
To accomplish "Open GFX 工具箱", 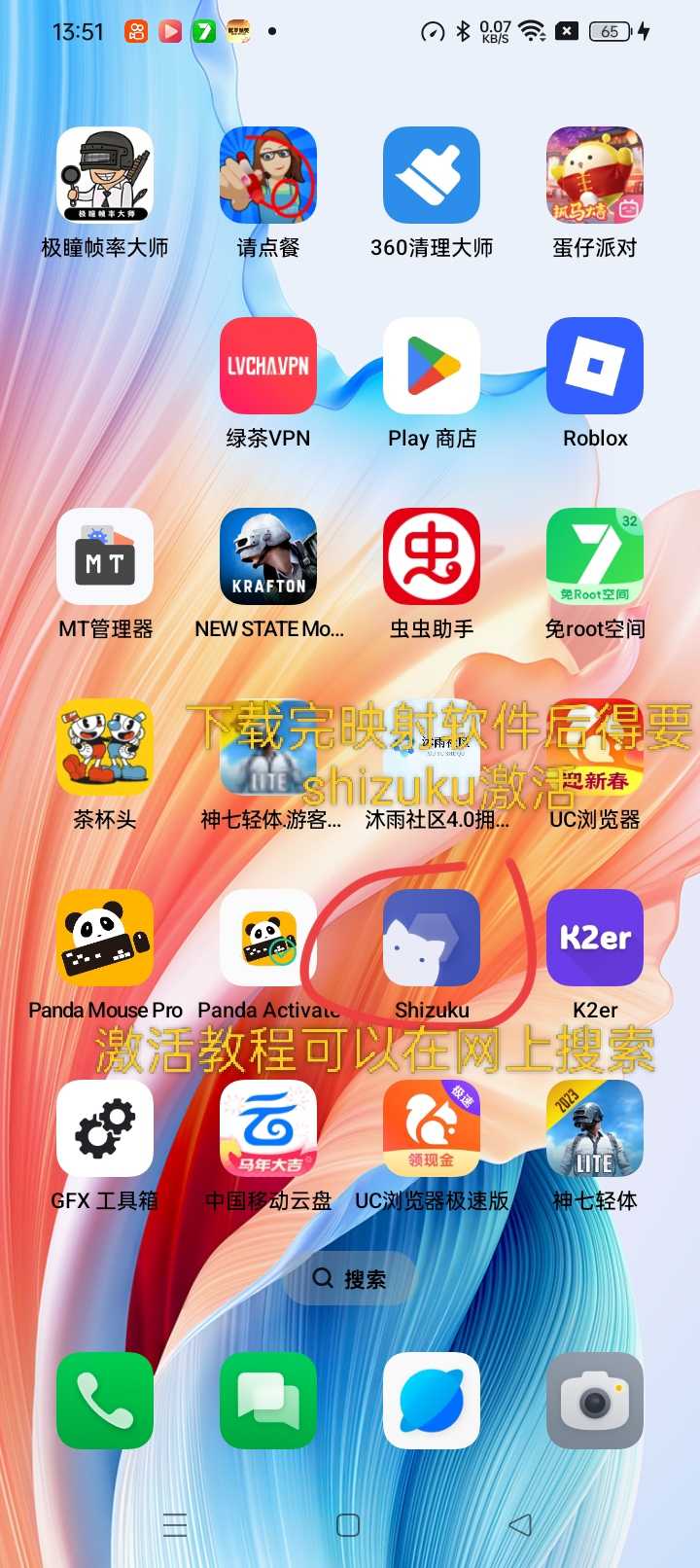I will click(x=105, y=1129).
